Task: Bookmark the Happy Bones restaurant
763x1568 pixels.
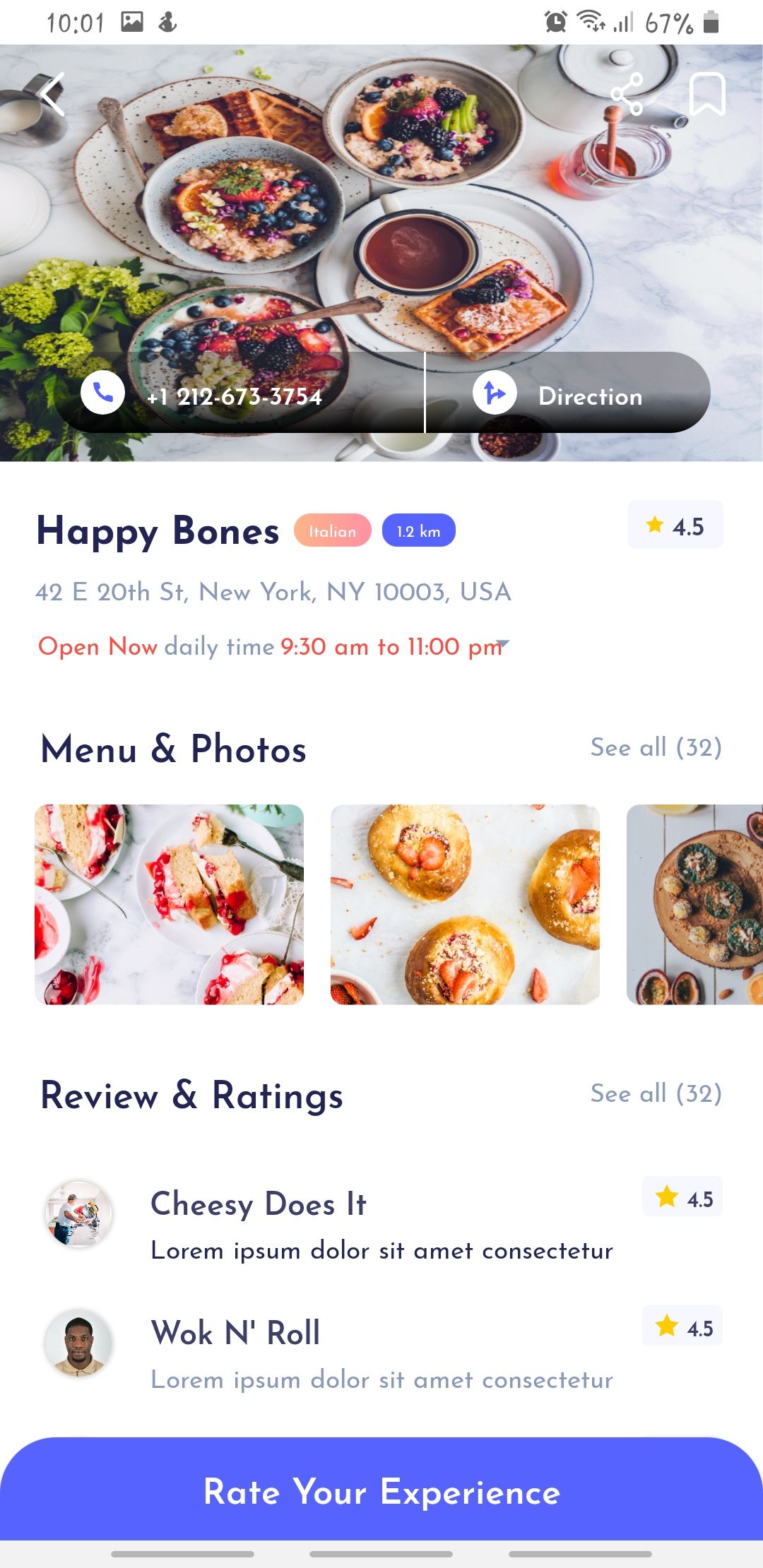Action: (707, 94)
